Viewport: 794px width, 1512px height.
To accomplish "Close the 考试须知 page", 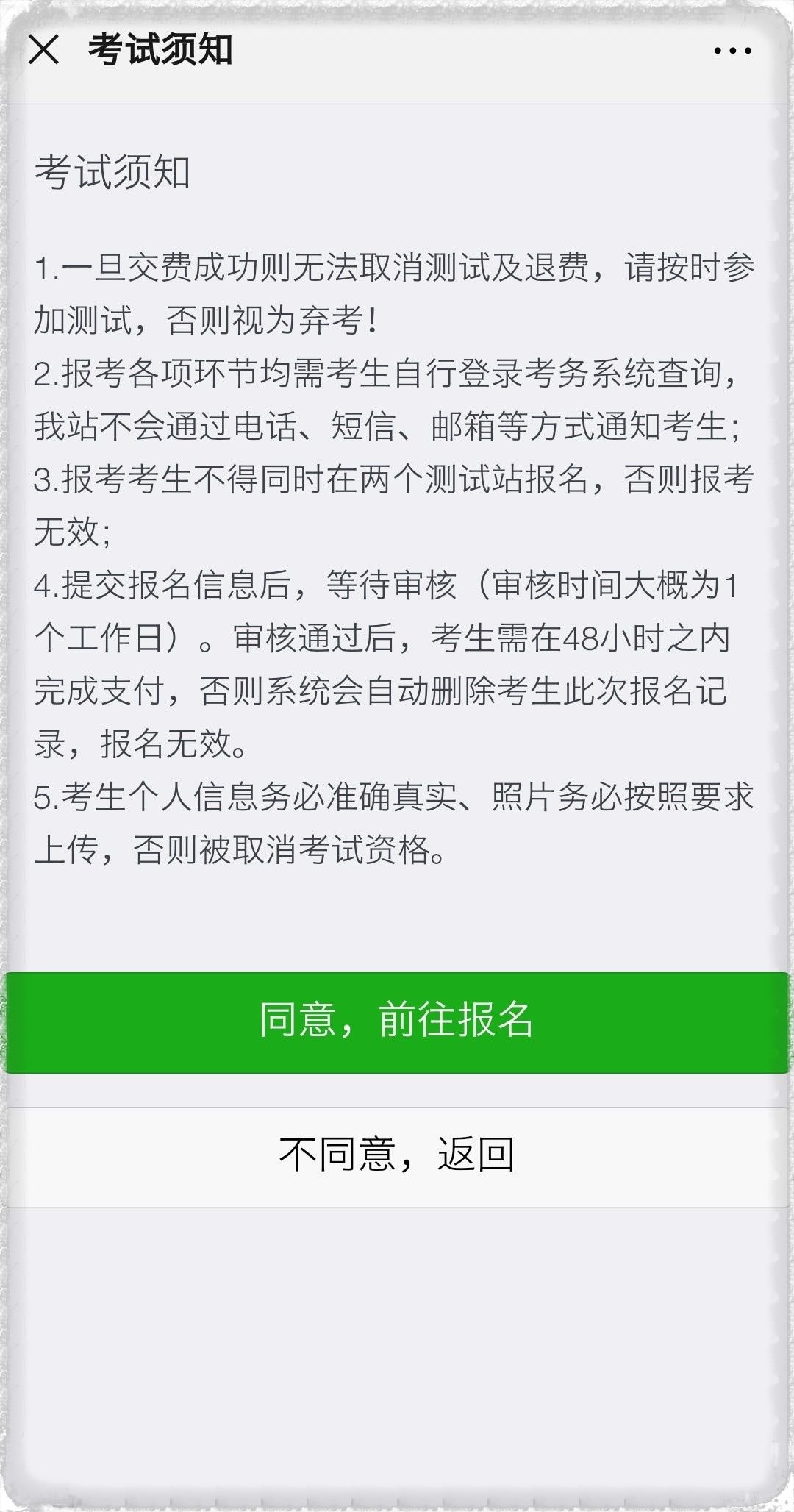I will coord(43,50).
